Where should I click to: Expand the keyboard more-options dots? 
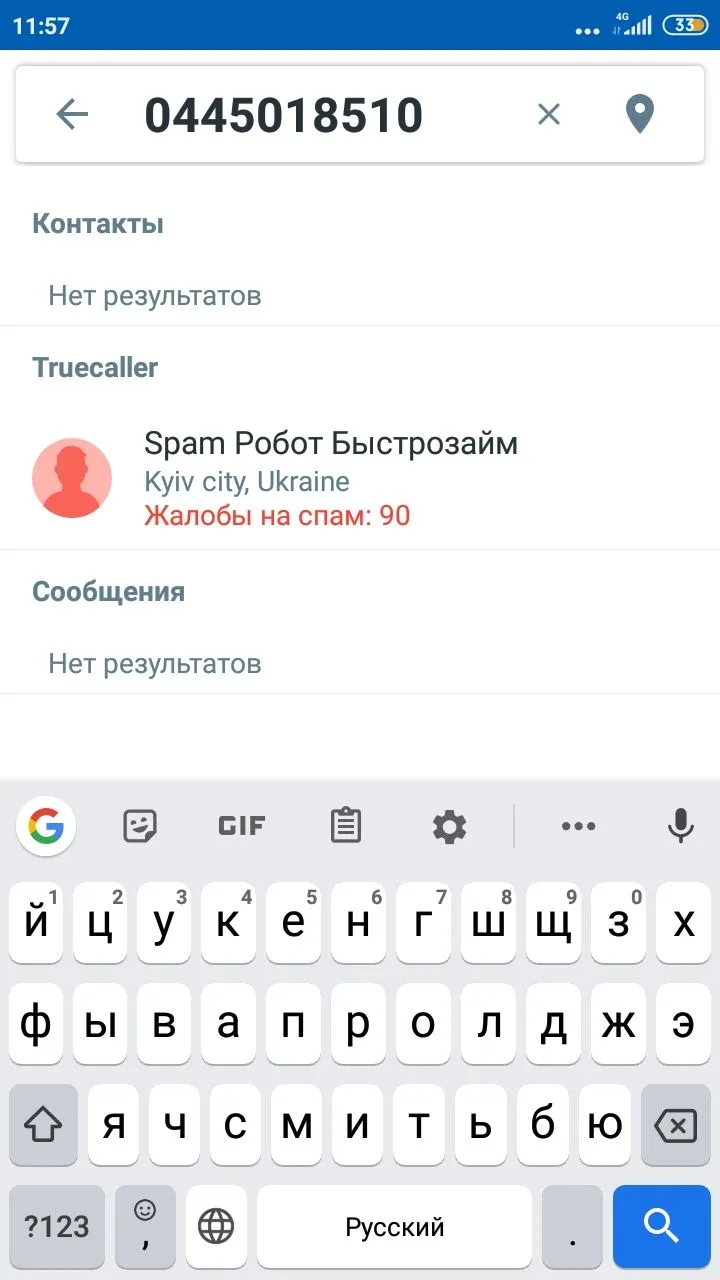click(579, 826)
